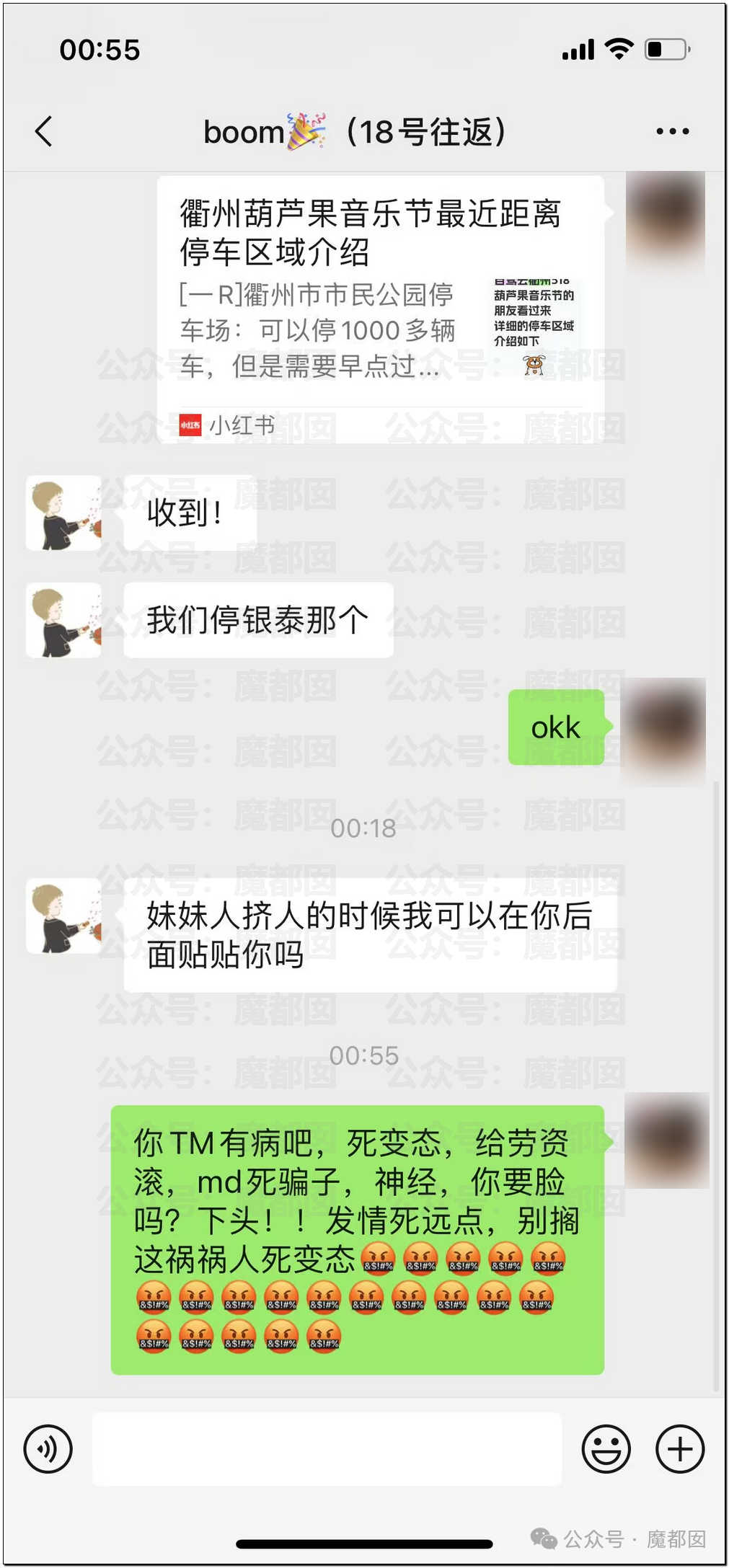Tap the message text input field
Viewport: 729px width, 1568px height.
pyautogui.click(x=327, y=1448)
